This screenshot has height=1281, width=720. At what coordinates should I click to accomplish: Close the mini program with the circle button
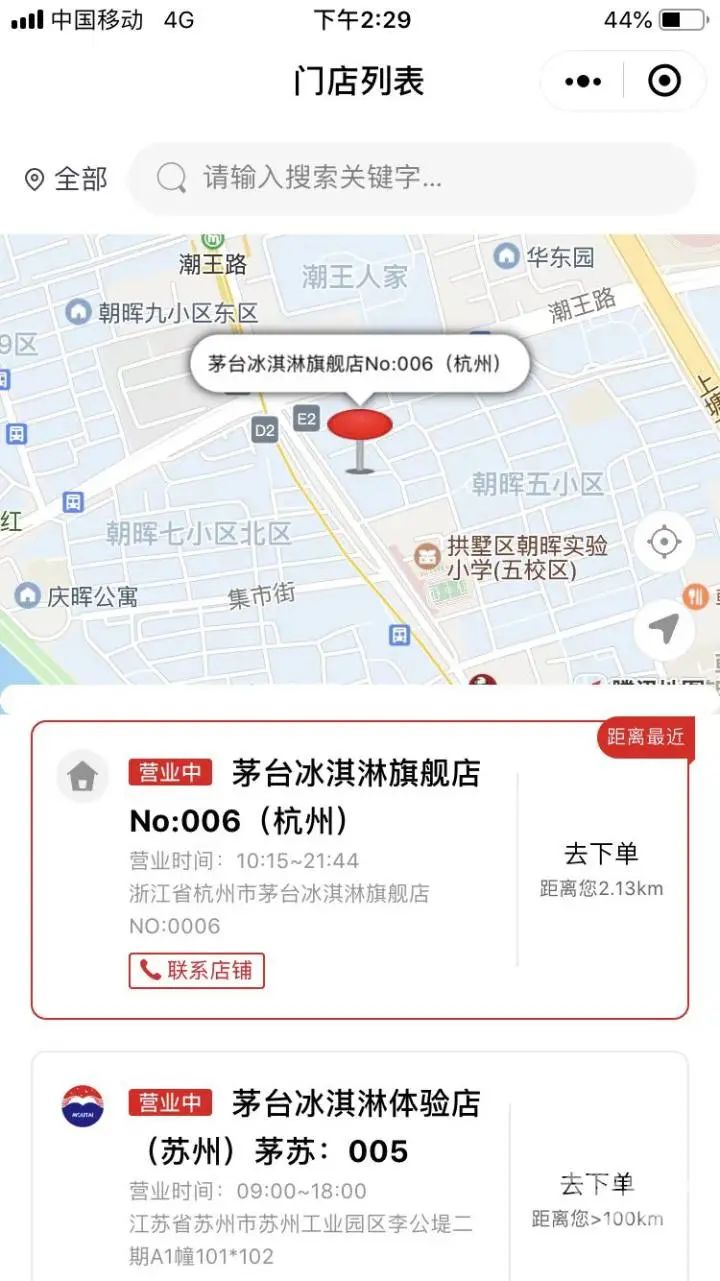pos(665,81)
